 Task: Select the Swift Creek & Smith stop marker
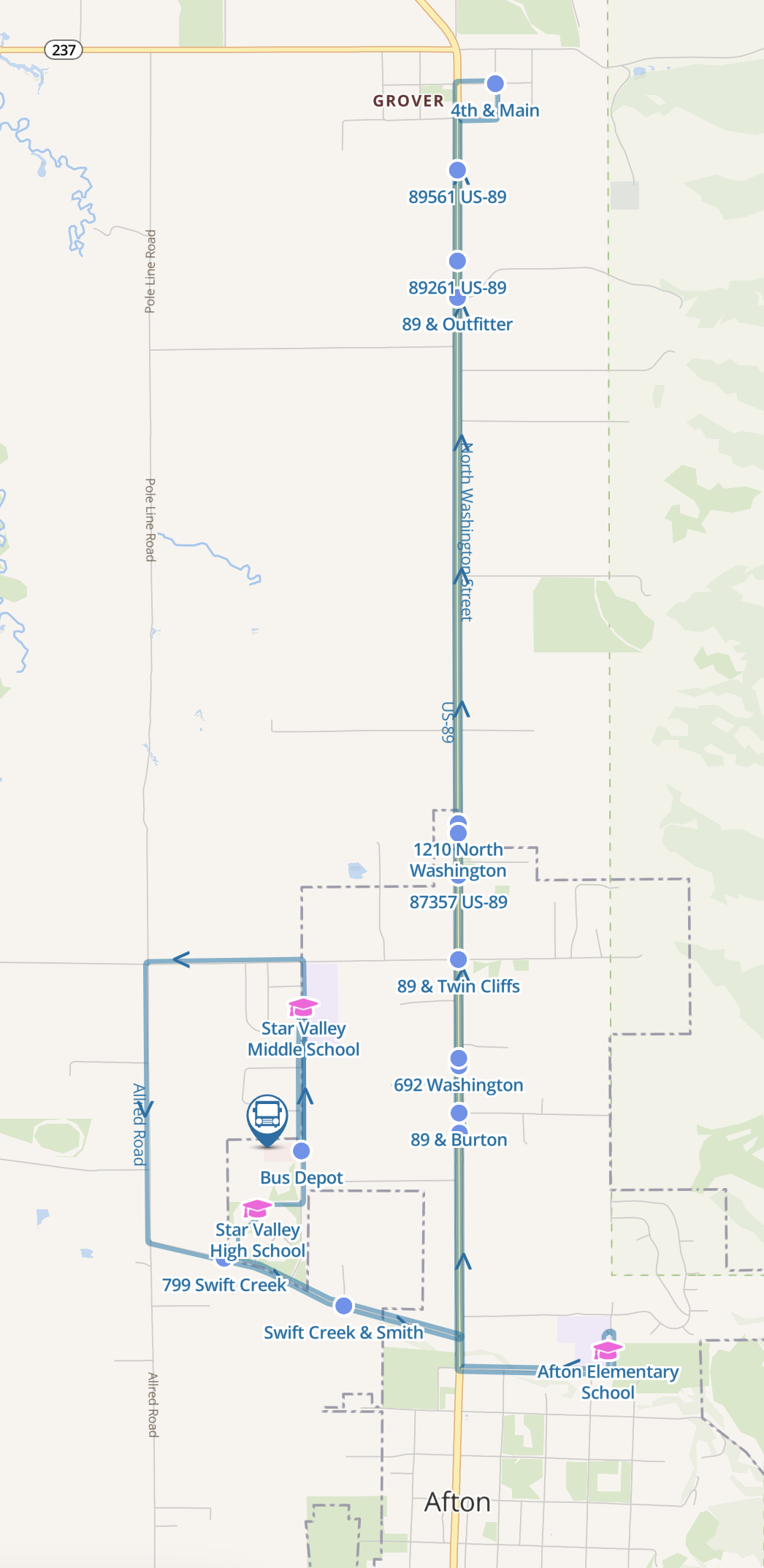(343, 1305)
